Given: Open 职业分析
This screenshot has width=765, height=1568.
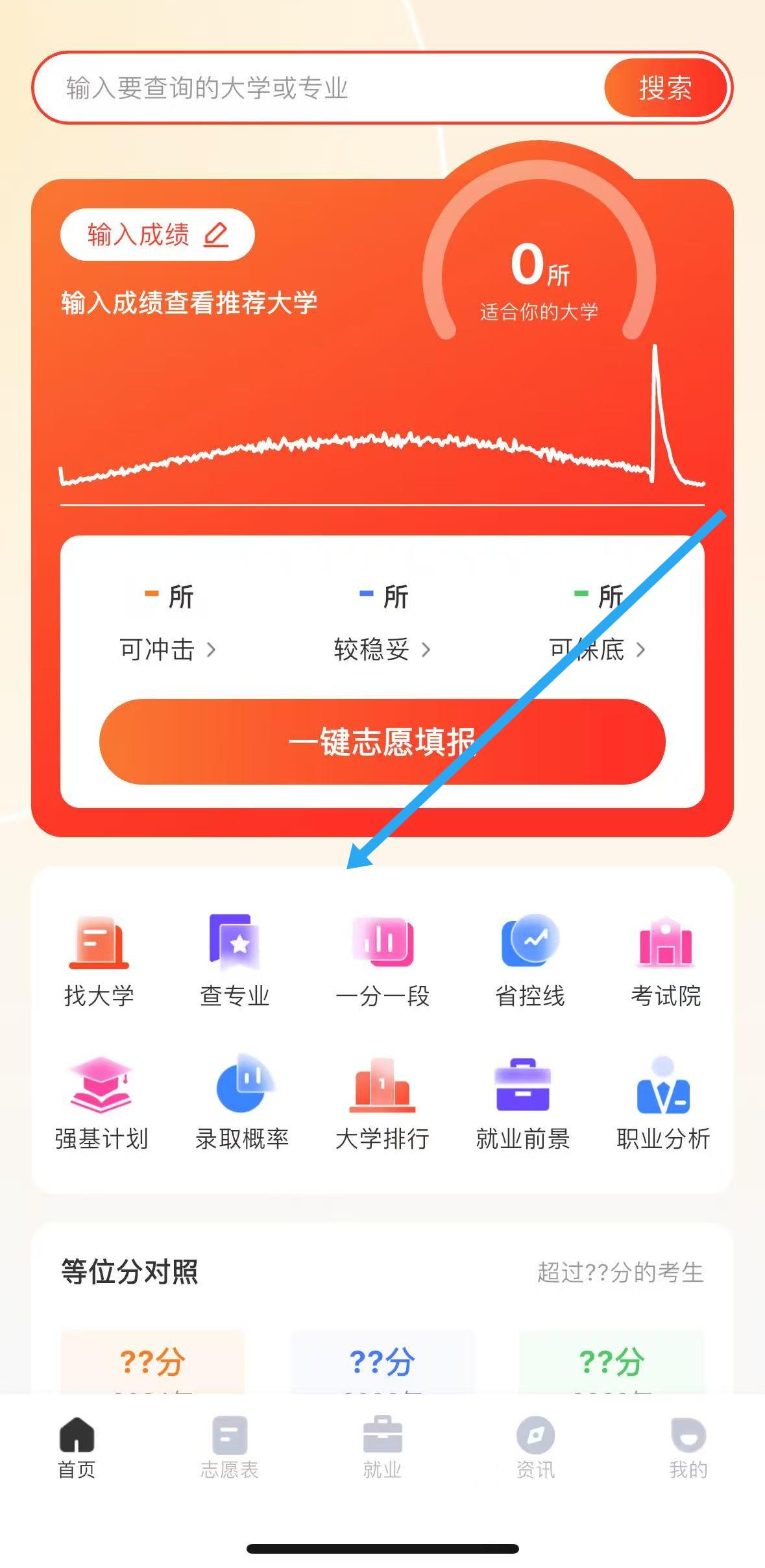Looking at the screenshot, I should [663, 1103].
